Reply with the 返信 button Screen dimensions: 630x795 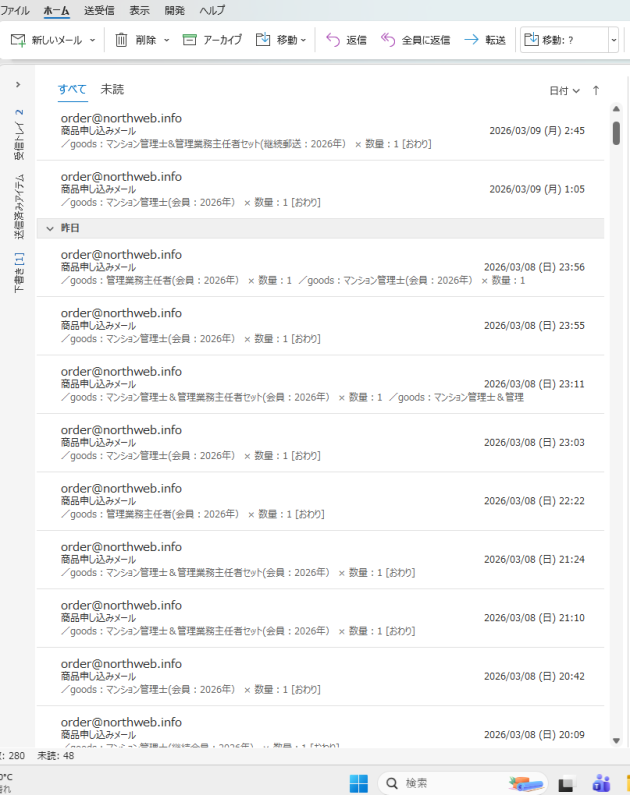coord(347,40)
